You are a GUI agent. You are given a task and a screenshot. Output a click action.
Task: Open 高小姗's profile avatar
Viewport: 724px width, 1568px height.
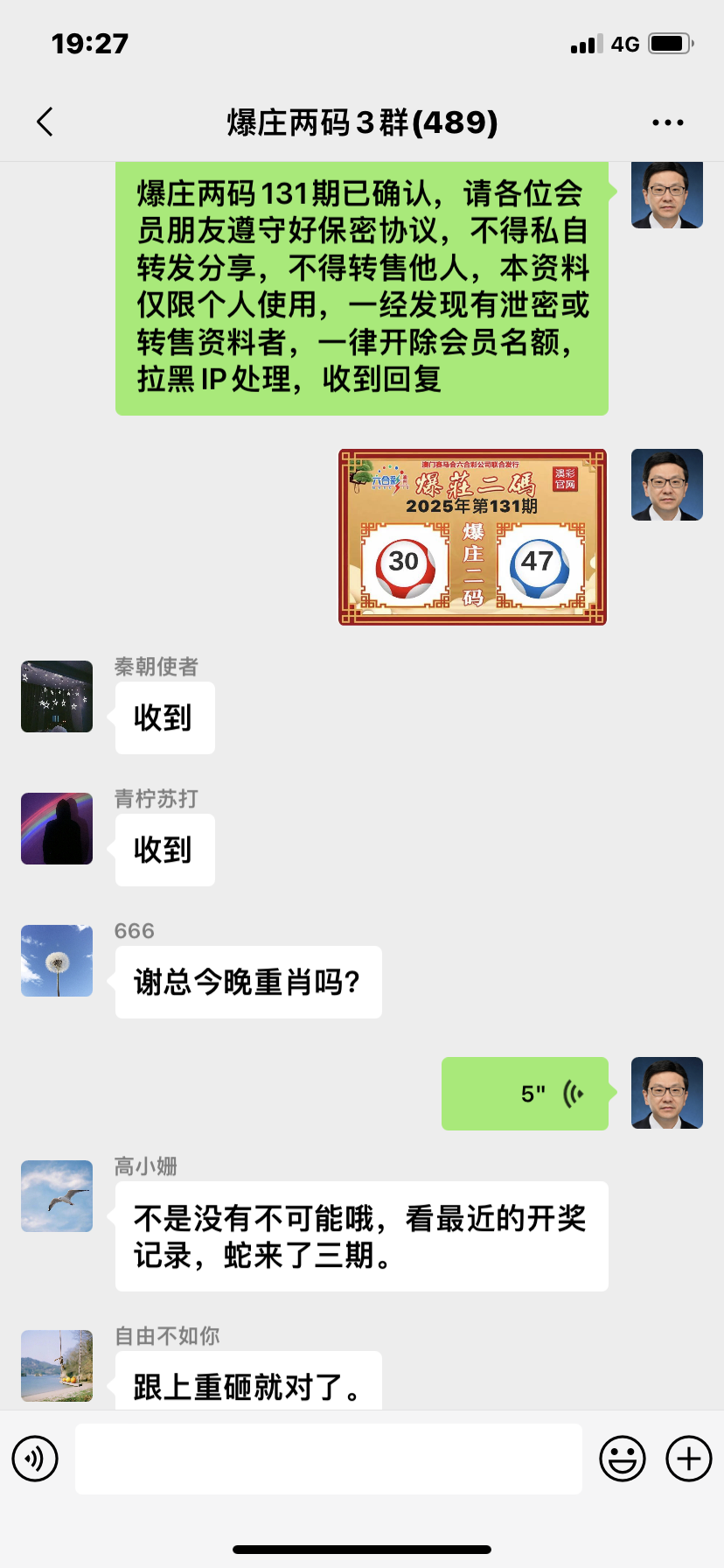tap(57, 1196)
